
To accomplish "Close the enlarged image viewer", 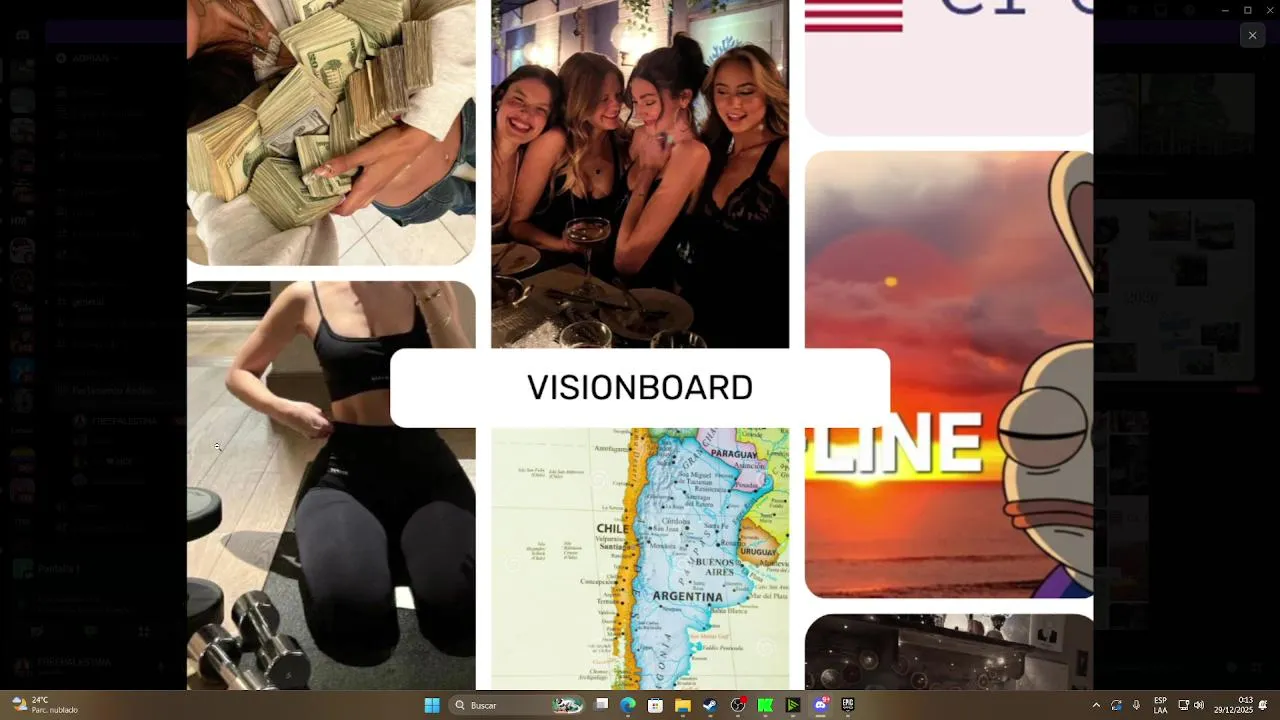I will point(1252,36).
